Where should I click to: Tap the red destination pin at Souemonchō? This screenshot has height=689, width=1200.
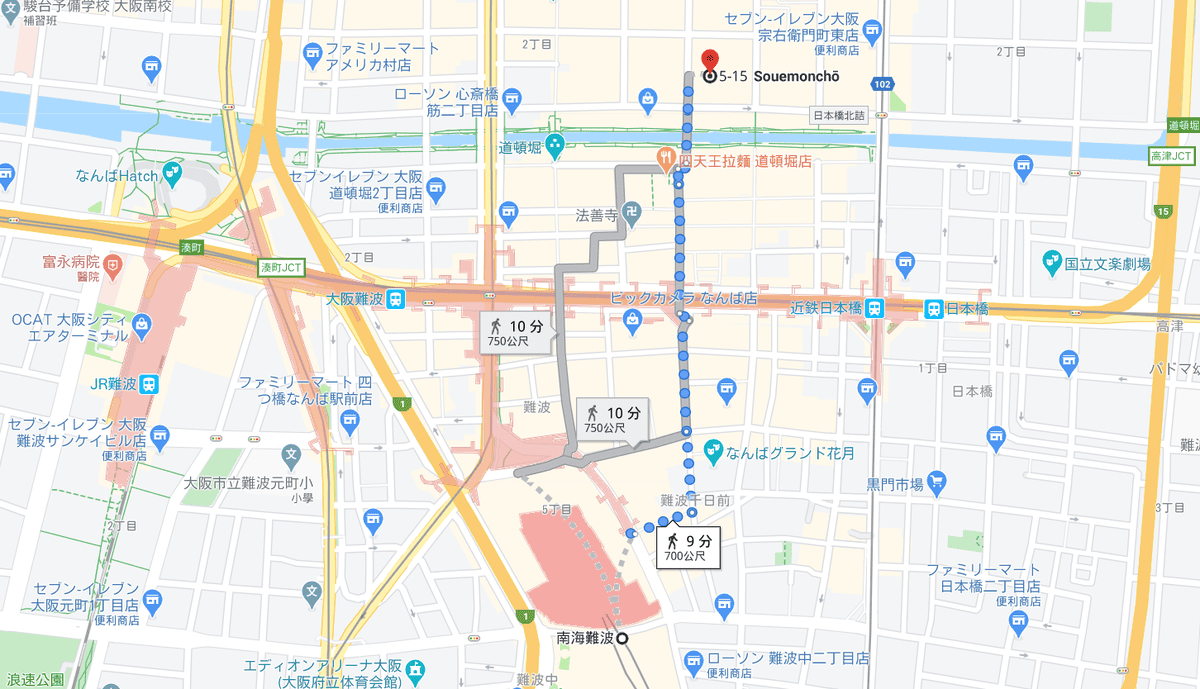(710, 57)
